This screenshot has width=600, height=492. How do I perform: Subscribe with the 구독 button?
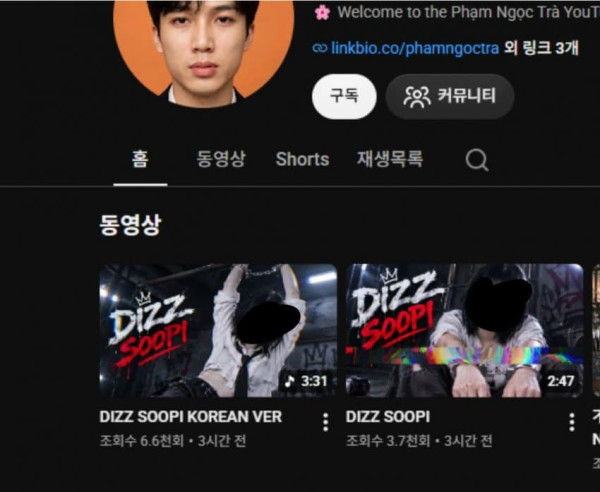pyautogui.click(x=344, y=96)
